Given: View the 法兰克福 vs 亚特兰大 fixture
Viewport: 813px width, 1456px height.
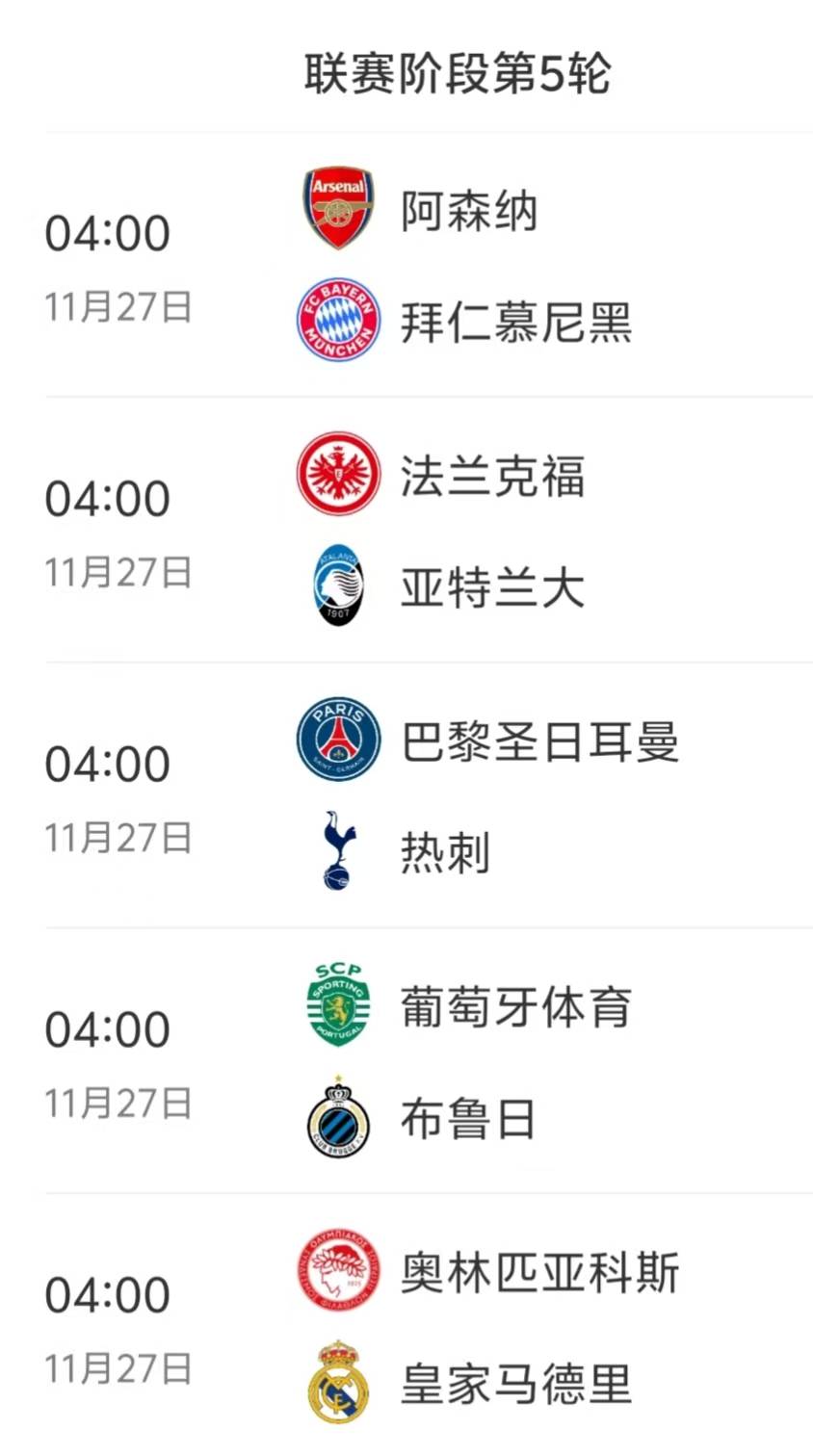Looking at the screenshot, I should click(429, 531).
